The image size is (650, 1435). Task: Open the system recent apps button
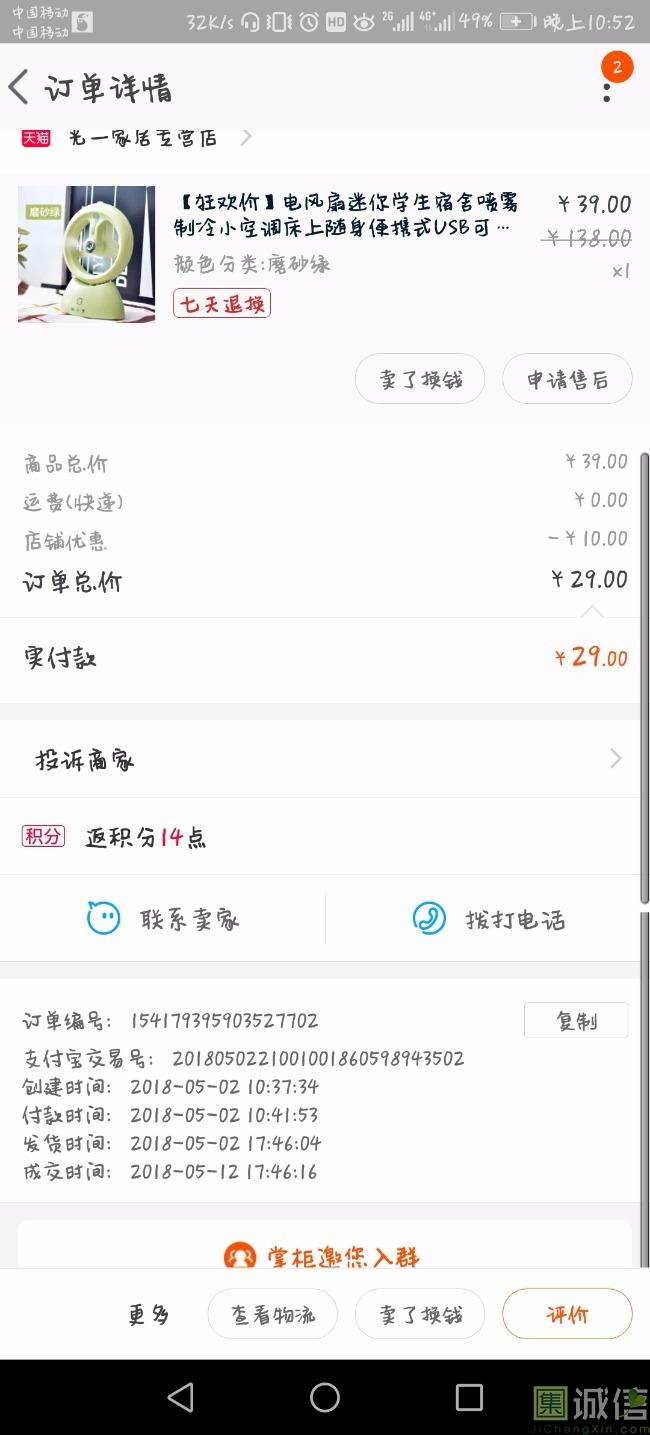tap(469, 1397)
